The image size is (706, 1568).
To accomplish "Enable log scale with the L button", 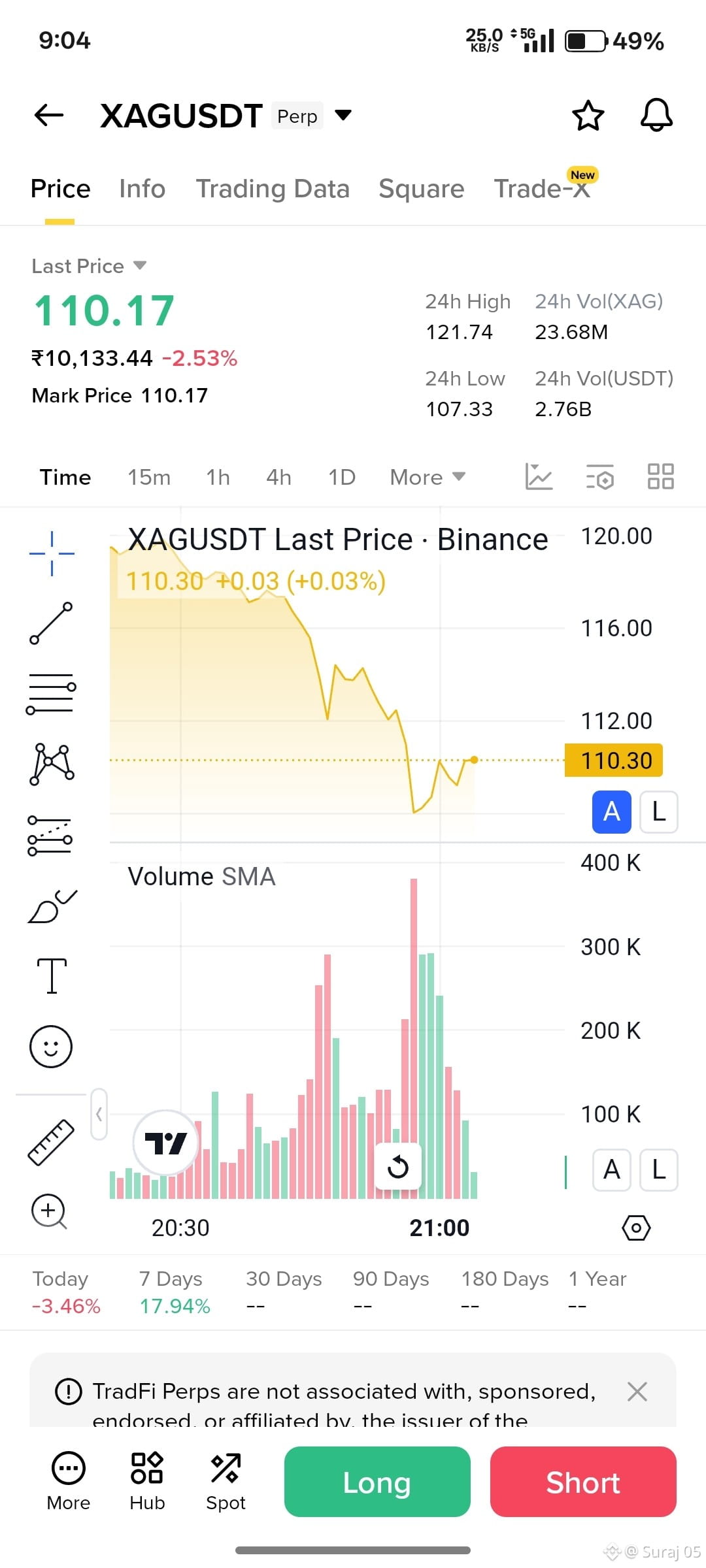I will pos(658,811).
